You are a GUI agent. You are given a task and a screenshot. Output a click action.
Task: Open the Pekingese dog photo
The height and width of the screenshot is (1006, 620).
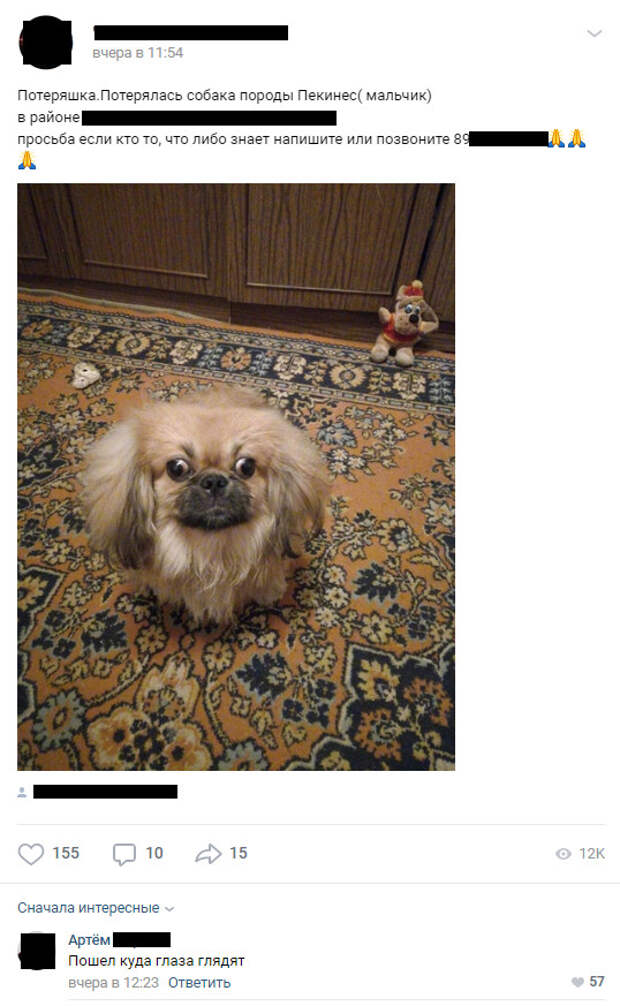pos(236,476)
